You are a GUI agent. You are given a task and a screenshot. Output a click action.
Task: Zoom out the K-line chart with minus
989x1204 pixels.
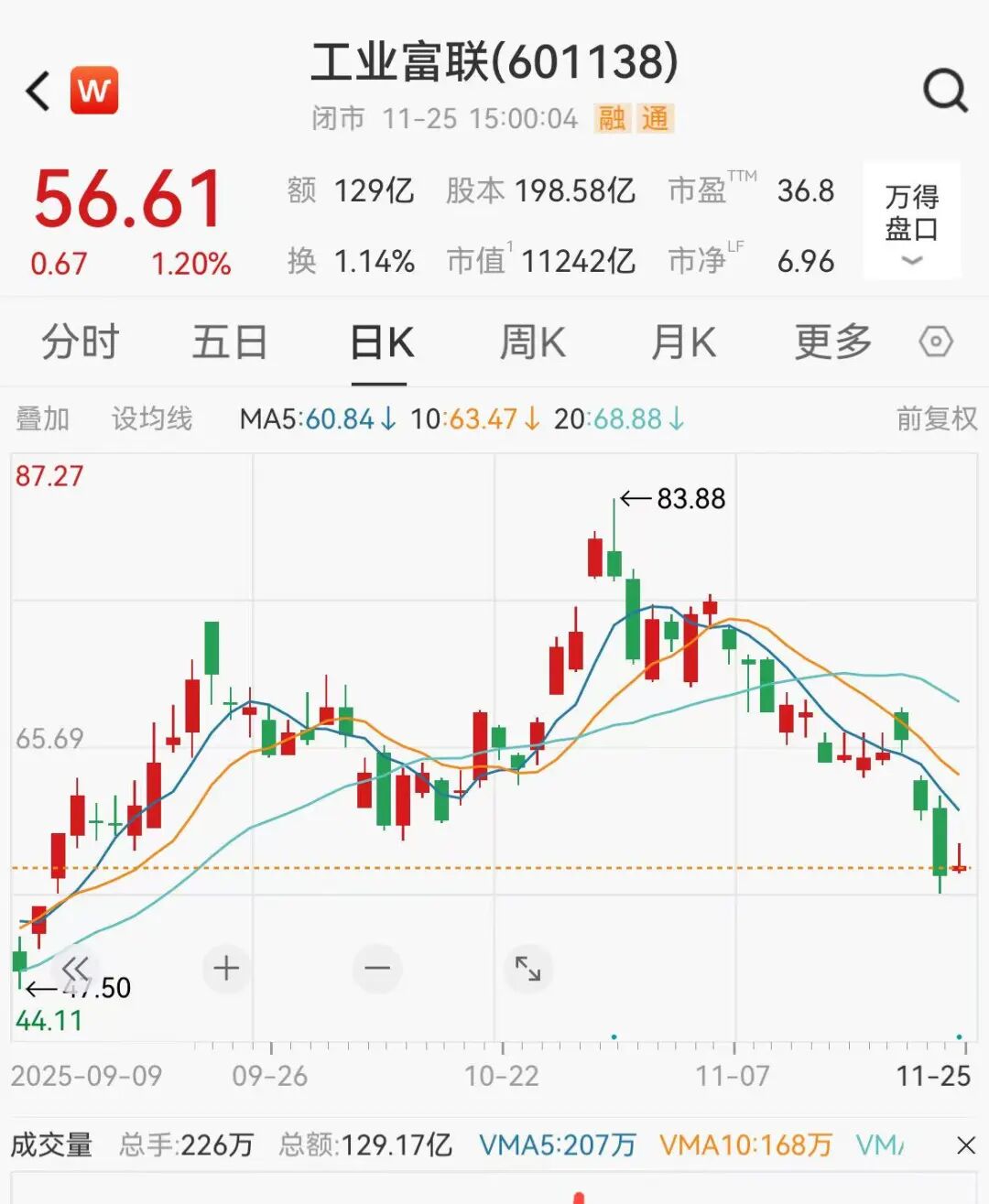point(377,968)
